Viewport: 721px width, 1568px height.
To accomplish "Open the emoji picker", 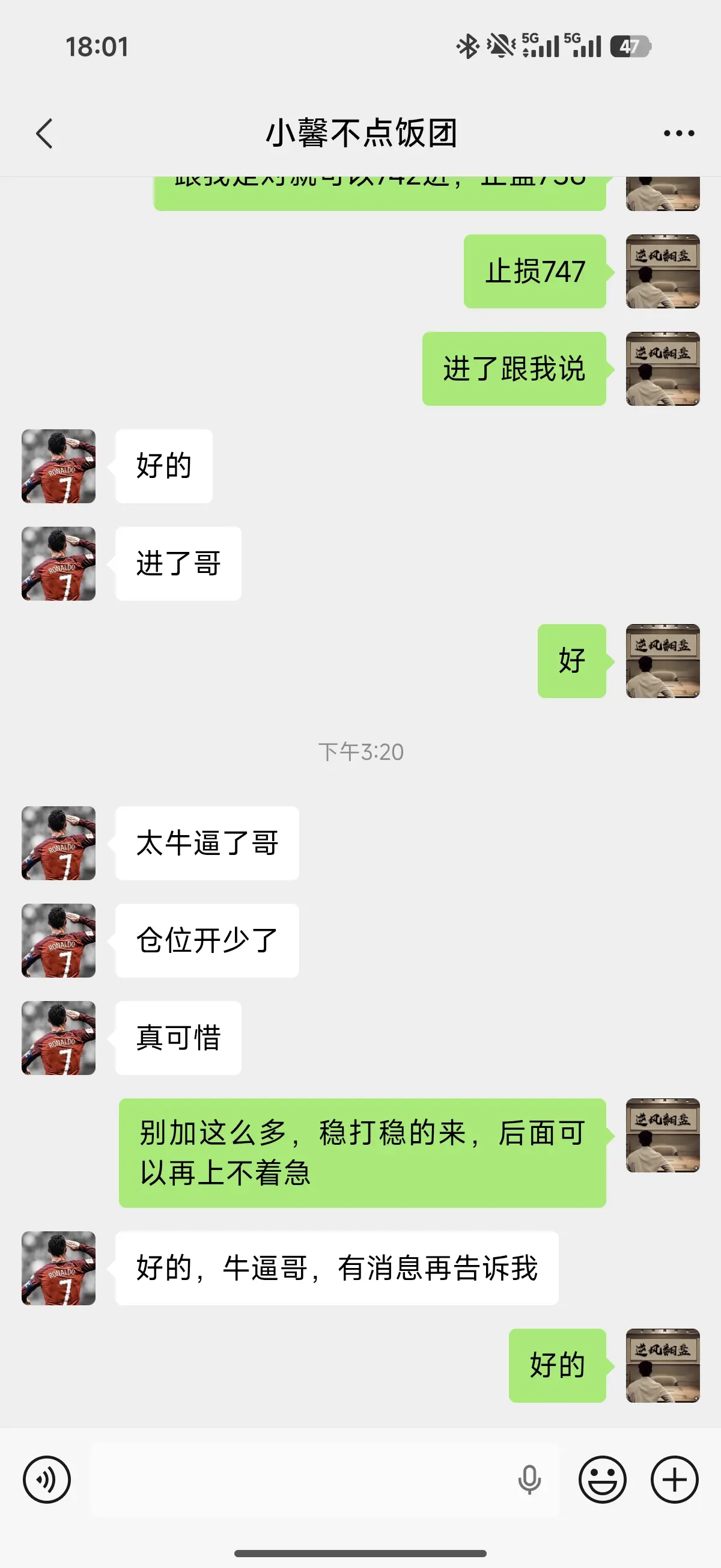I will 603,1480.
